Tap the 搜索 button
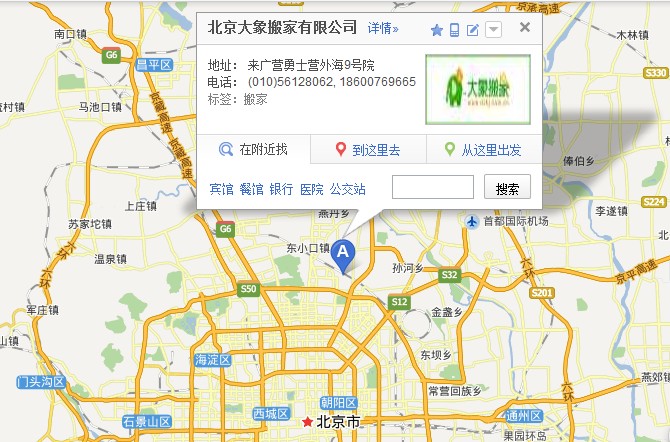The height and width of the screenshot is (442, 670). [x=507, y=187]
